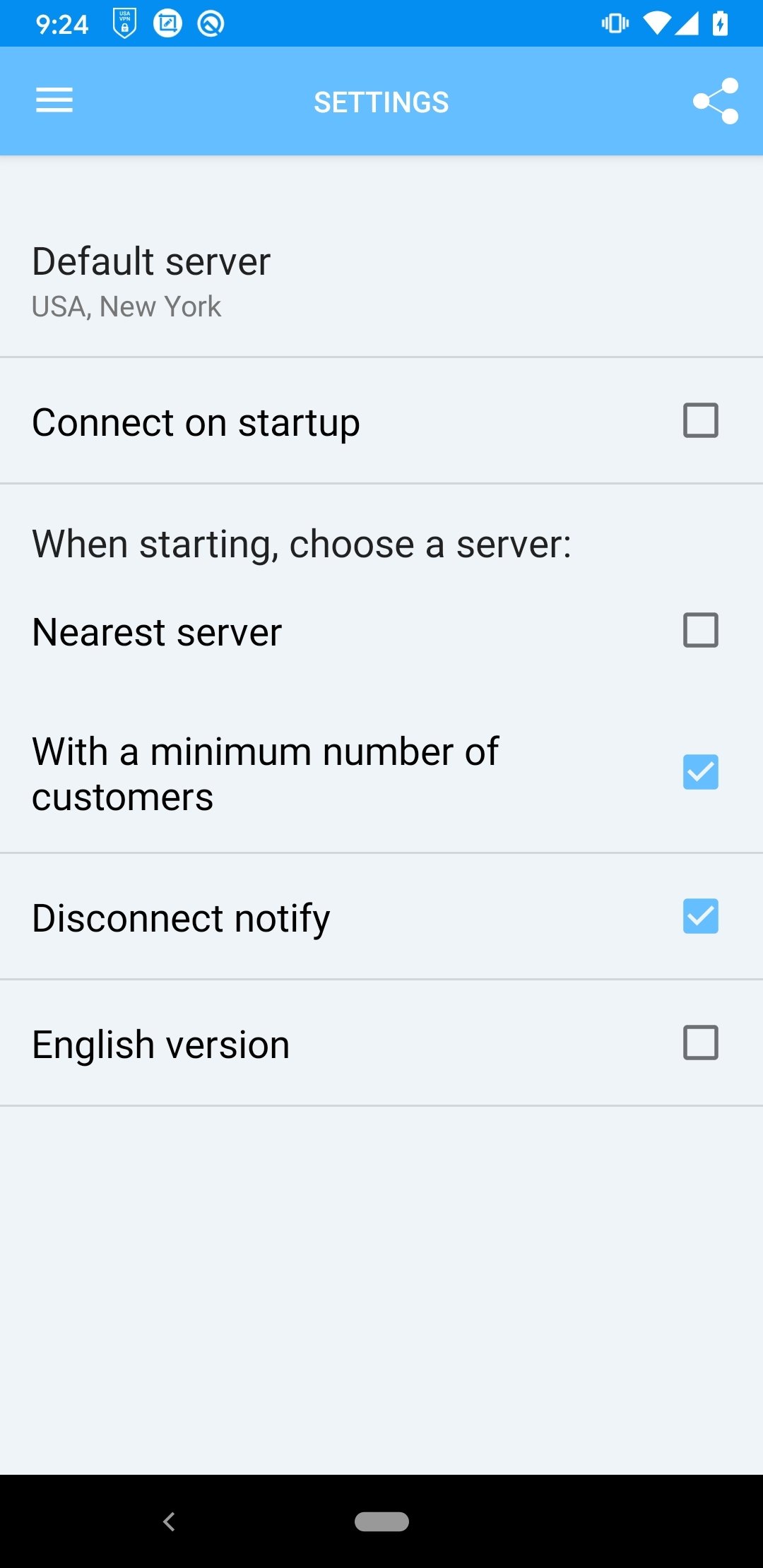Enable the Connect on startup checkbox
Viewport: 763px width, 1568px height.
700,420
